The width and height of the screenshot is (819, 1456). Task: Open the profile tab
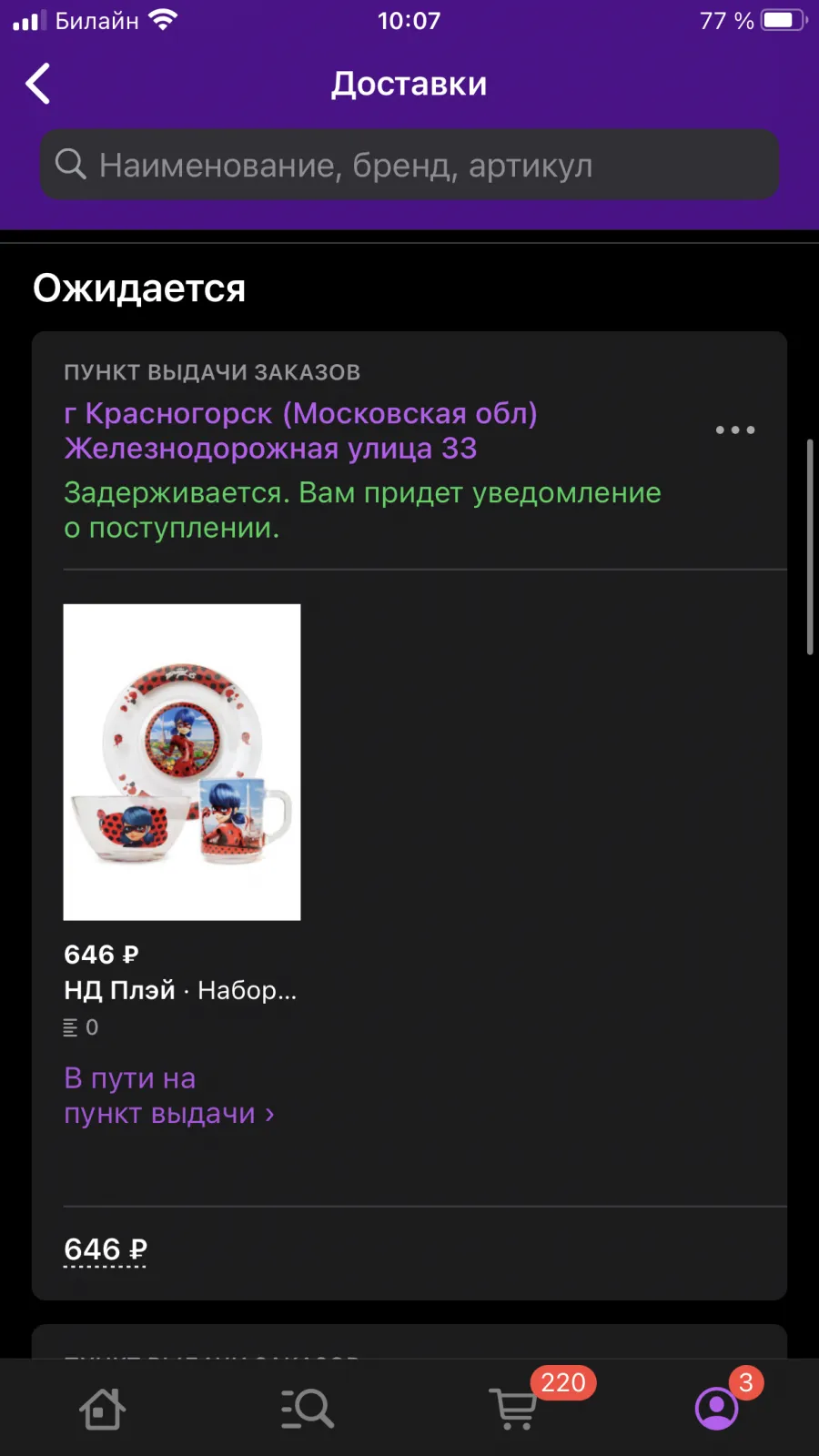tap(717, 1408)
